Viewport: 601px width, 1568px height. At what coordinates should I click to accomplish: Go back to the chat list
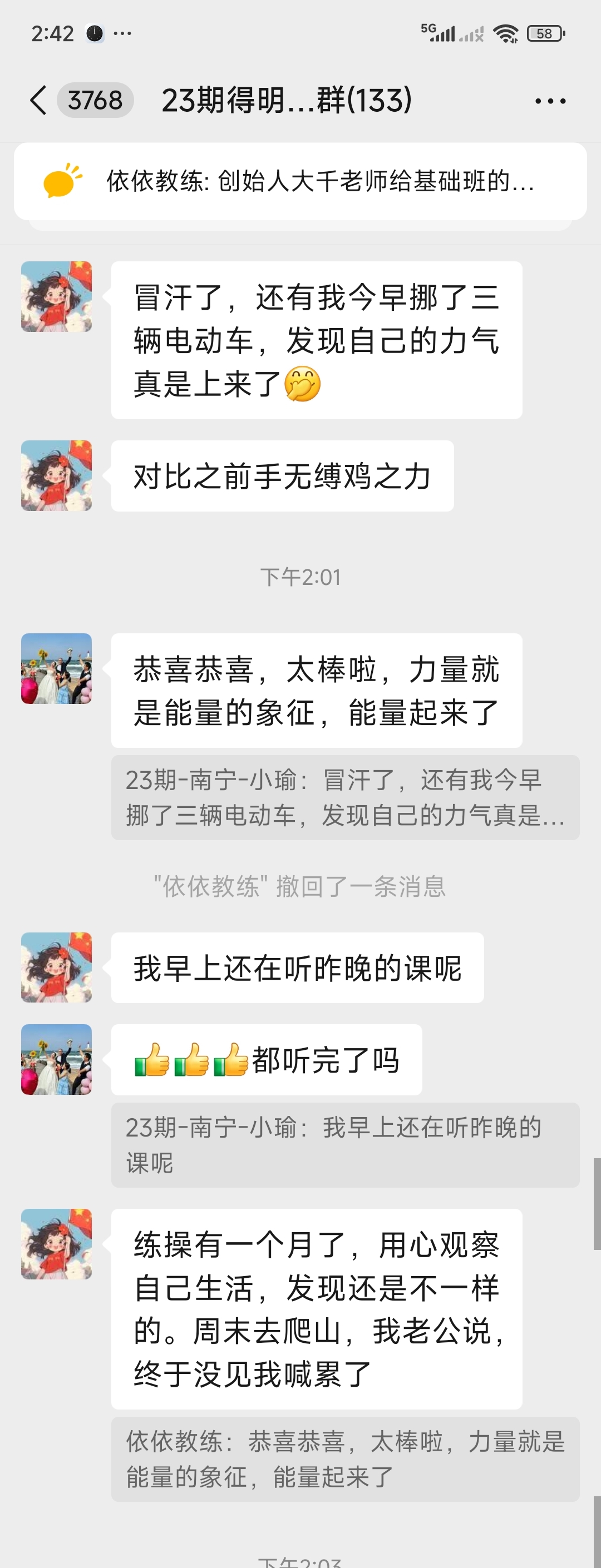[x=38, y=101]
